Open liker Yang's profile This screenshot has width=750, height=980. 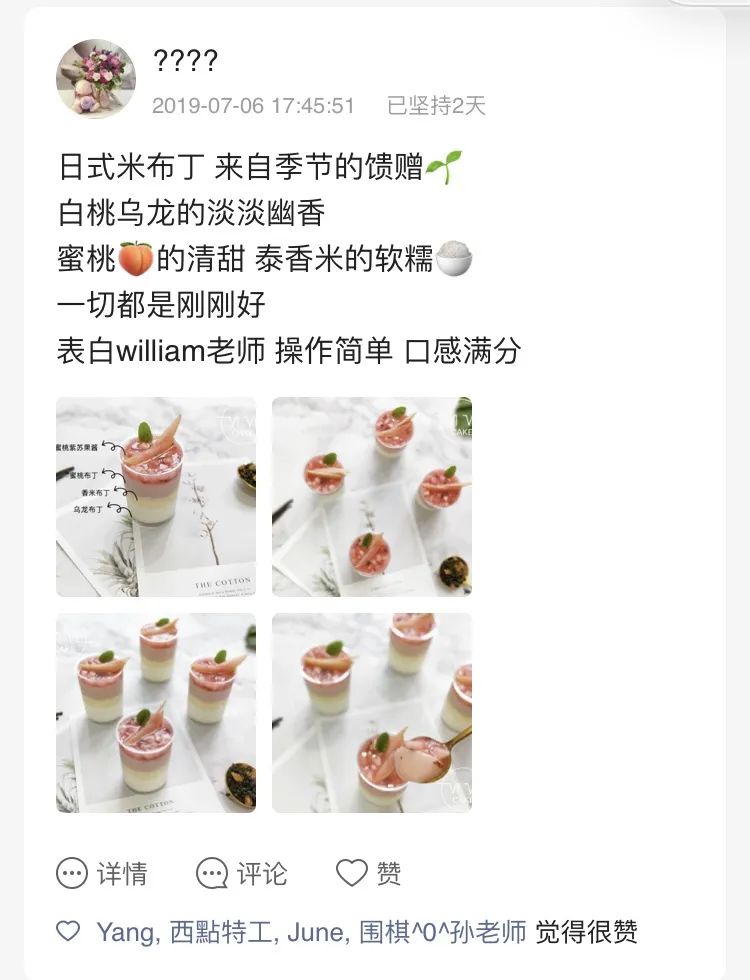pyautogui.click(x=125, y=933)
